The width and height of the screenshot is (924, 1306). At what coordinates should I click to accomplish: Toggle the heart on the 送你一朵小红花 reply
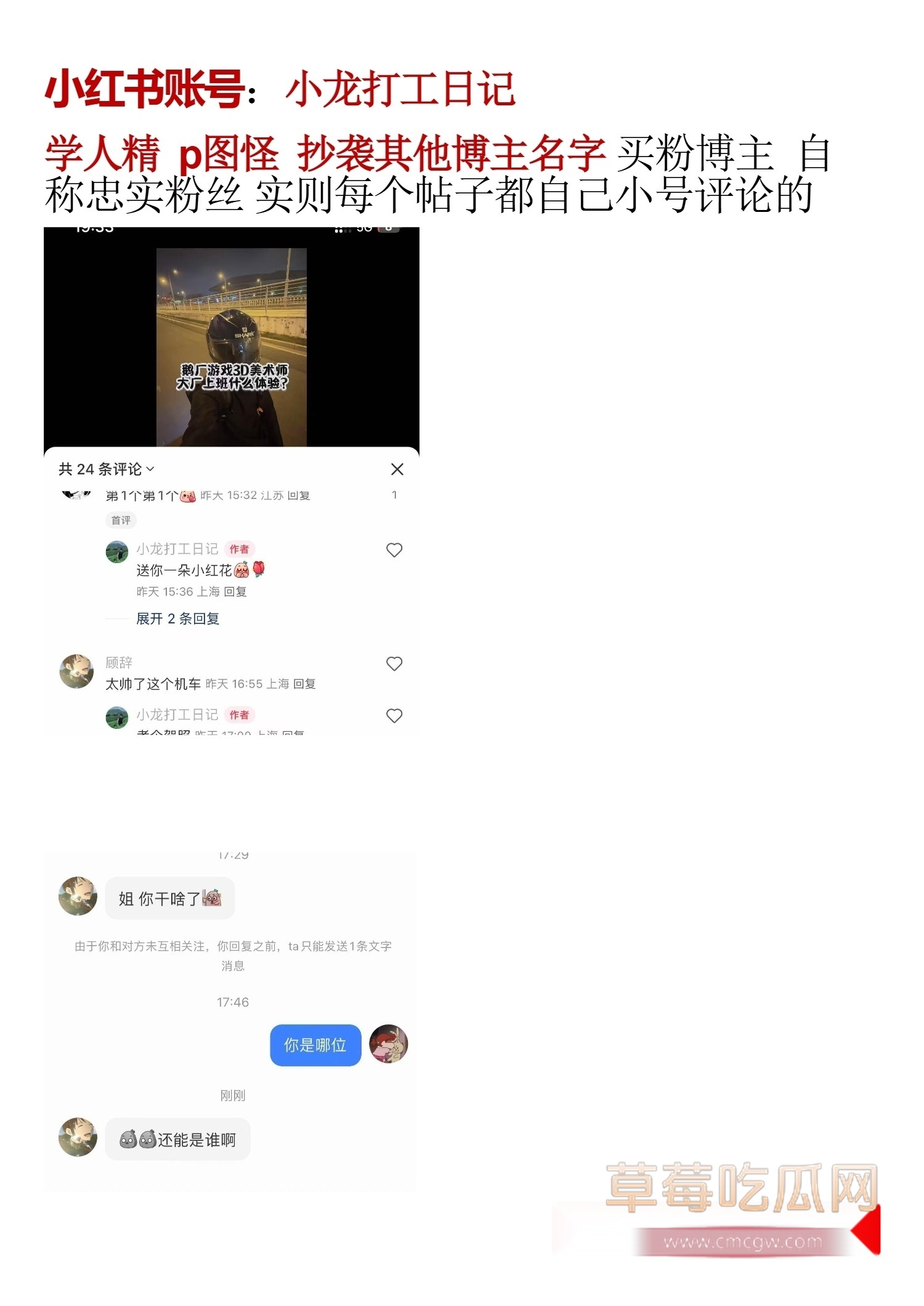pos(394,550)
